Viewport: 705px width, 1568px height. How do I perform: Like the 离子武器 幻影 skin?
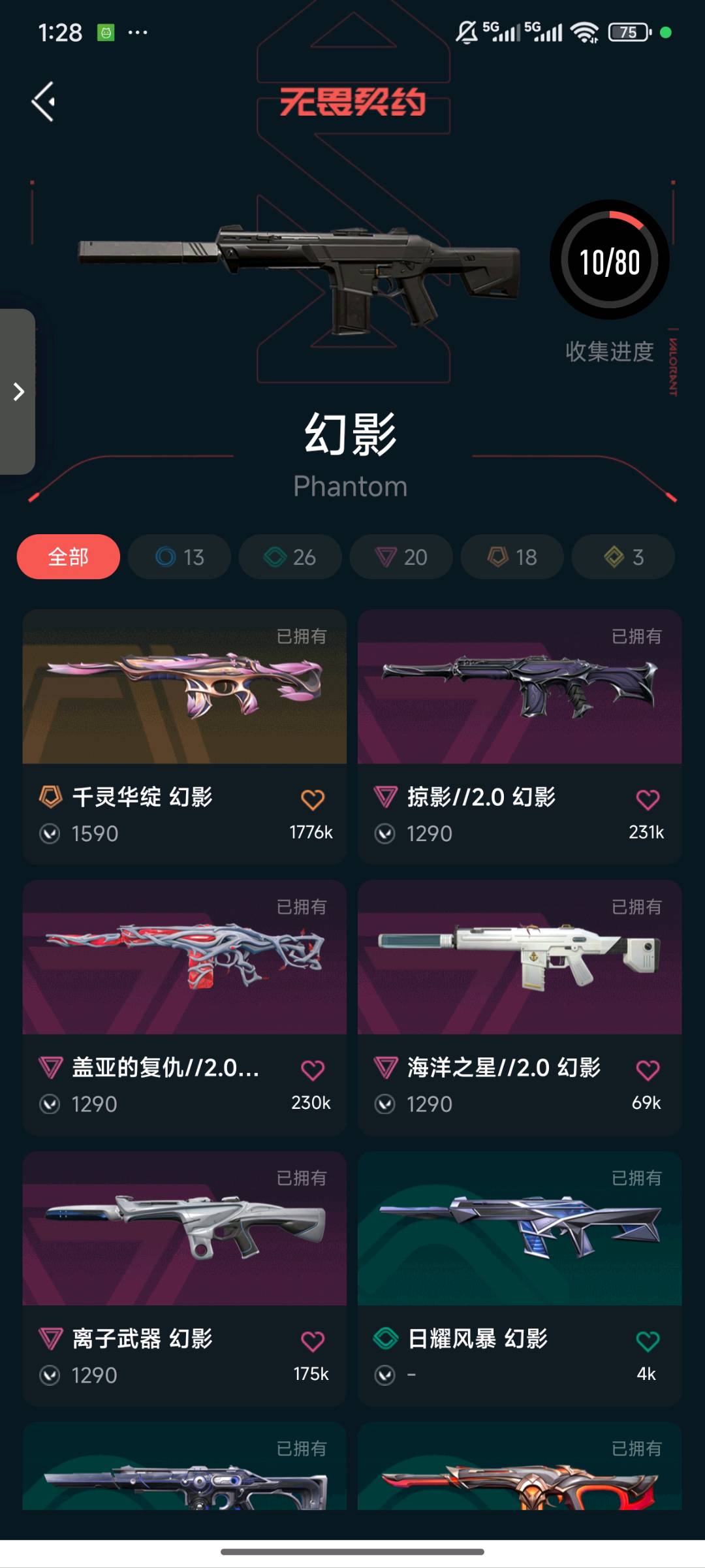coord(313,1341)
